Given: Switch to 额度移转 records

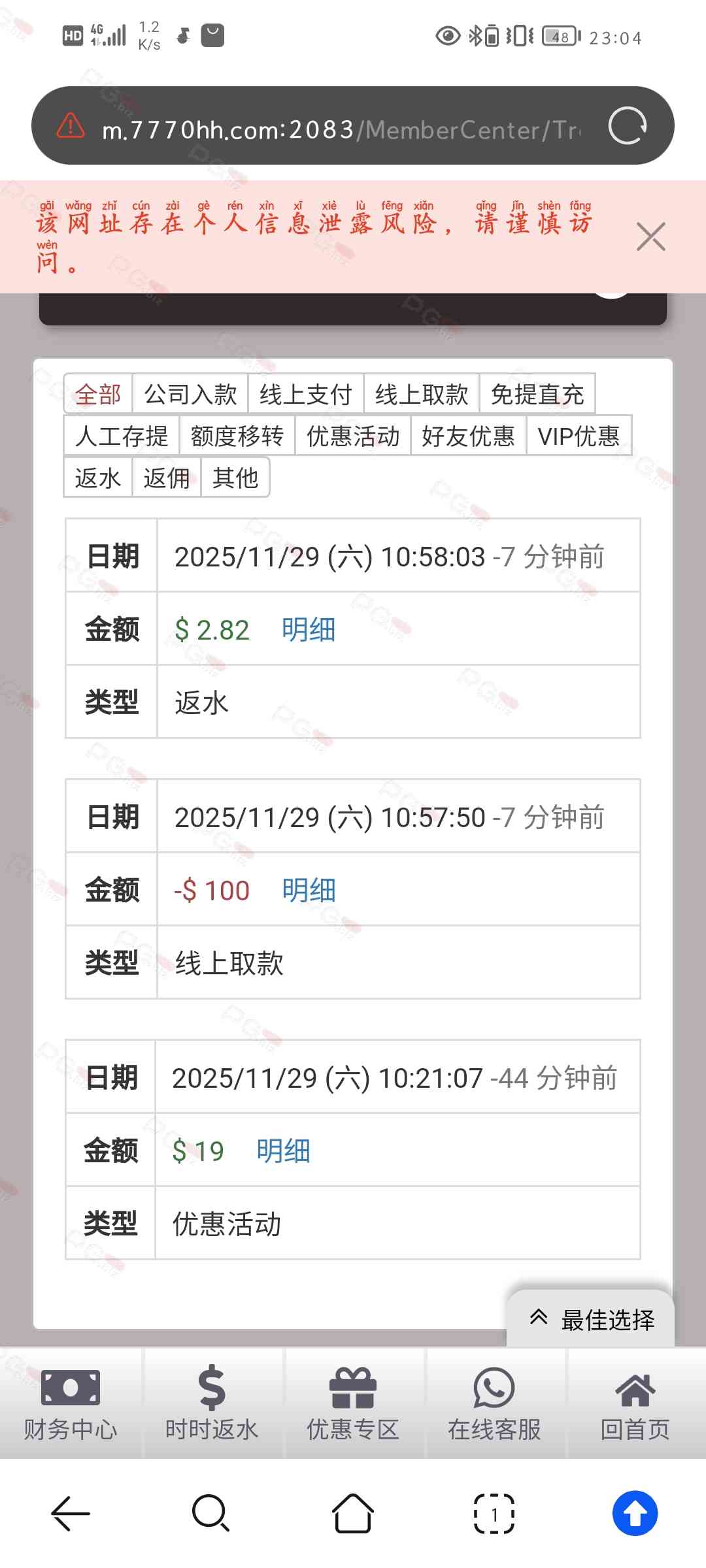Looking at the screenshot, I should (x=237, y=436).
